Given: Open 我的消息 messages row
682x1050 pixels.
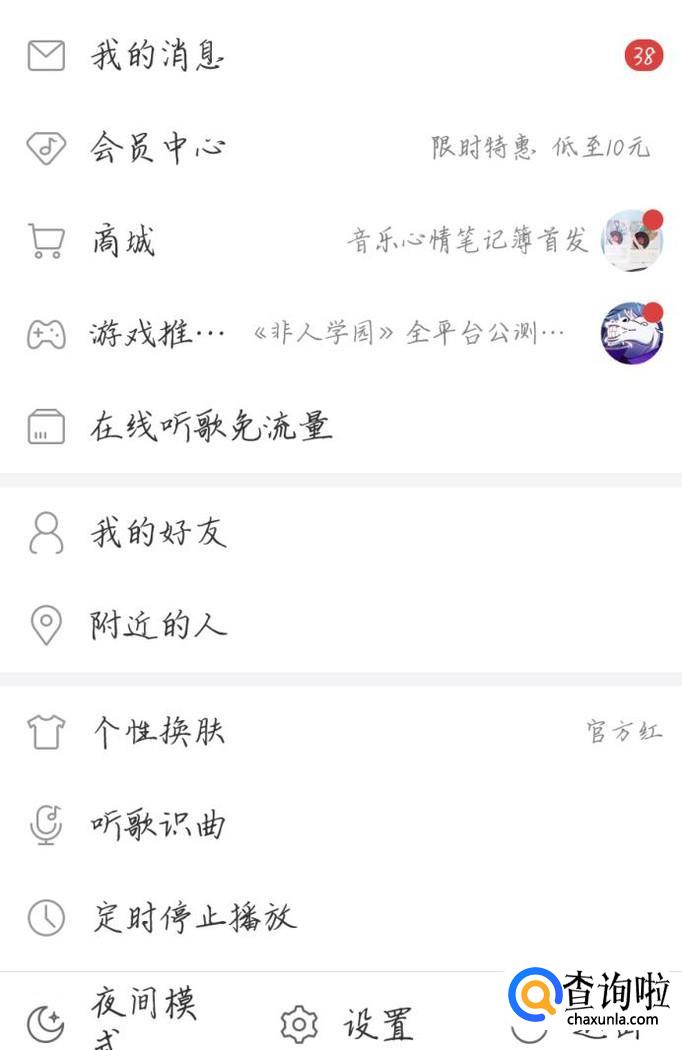Looking at the screenshot, I should pos(158,56).
